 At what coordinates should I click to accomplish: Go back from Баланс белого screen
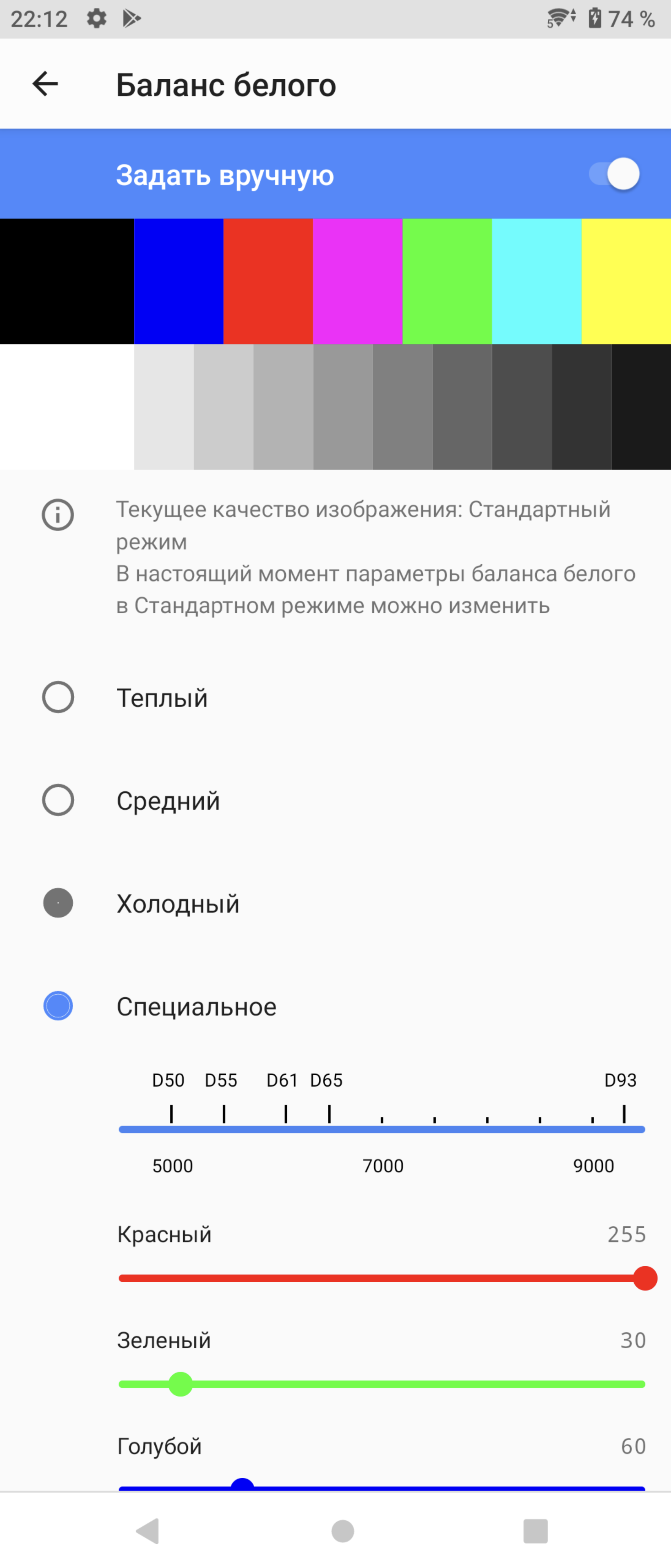coord(45,84)
